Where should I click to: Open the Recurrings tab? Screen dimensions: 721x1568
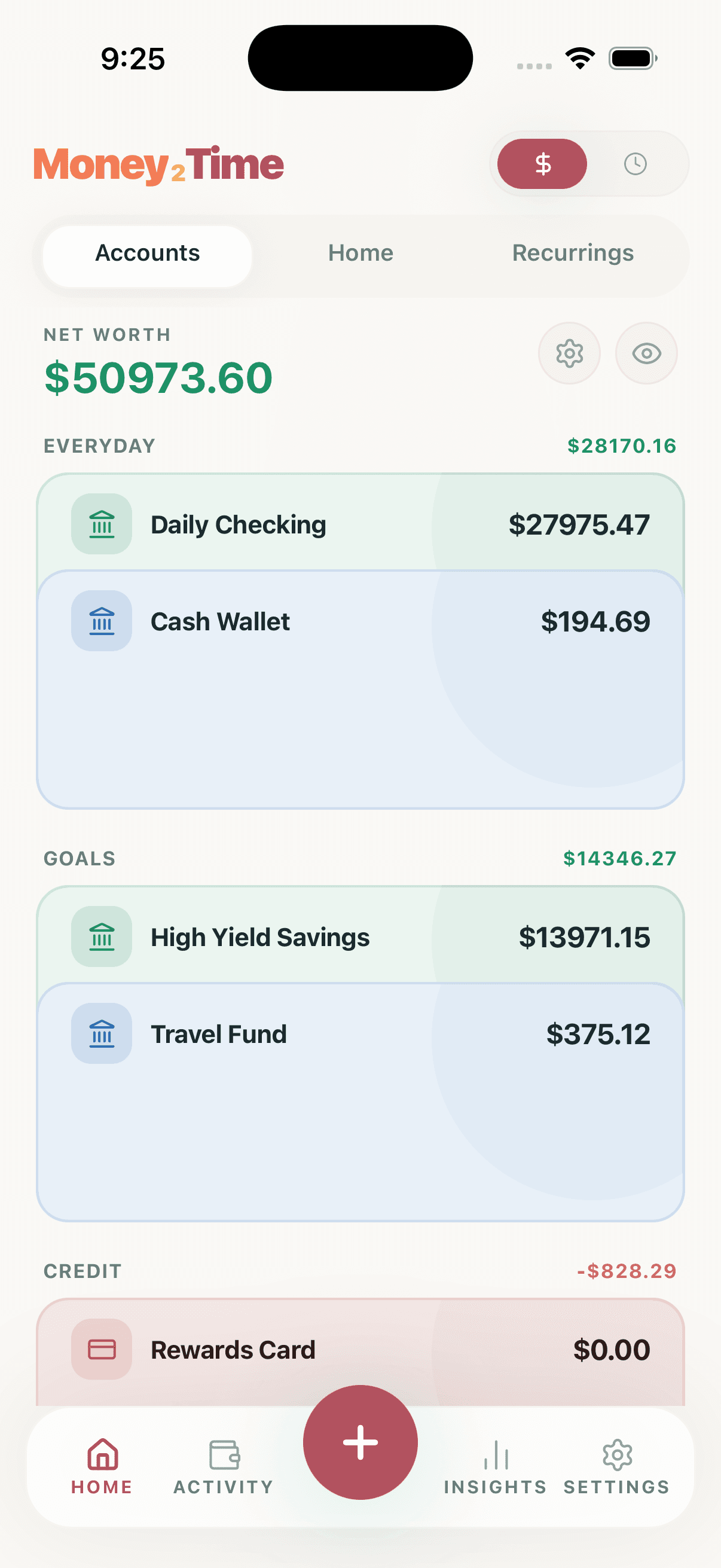(x=573, y=252)
